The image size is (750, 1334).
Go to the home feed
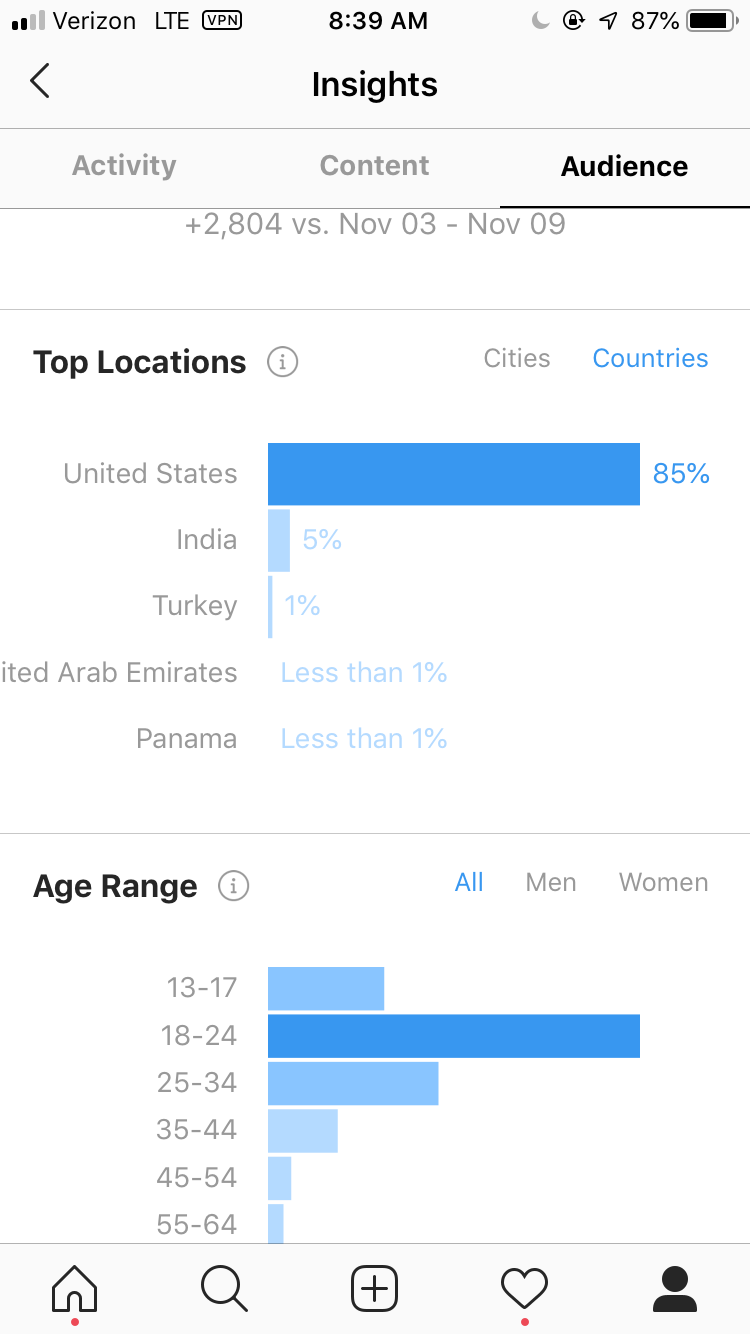[75, 1288]
